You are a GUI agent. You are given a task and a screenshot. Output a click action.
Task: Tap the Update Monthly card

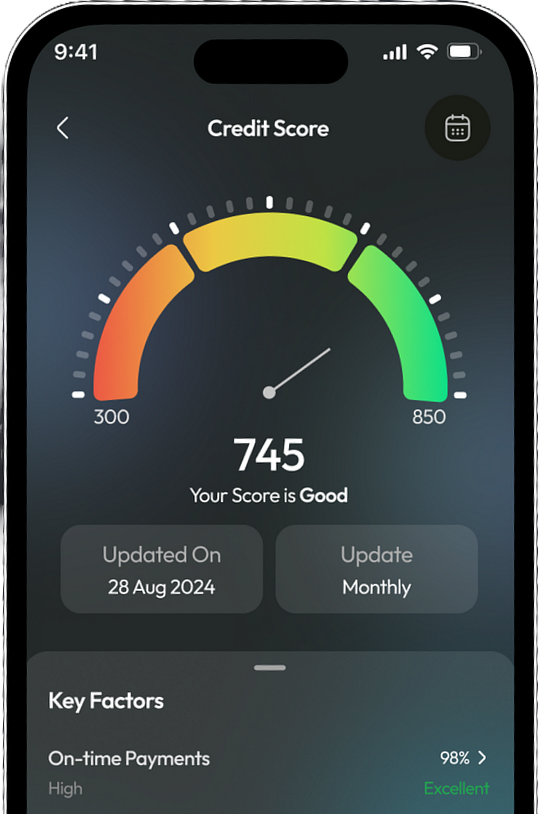376,569
